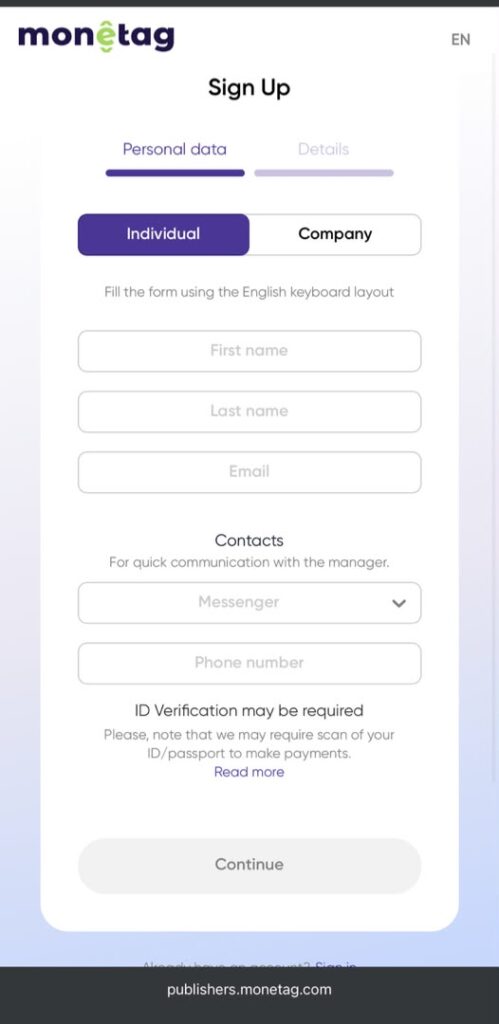Open the Personal data step tab
Screen dimensions: 499x1024
(x=174, y=150)
